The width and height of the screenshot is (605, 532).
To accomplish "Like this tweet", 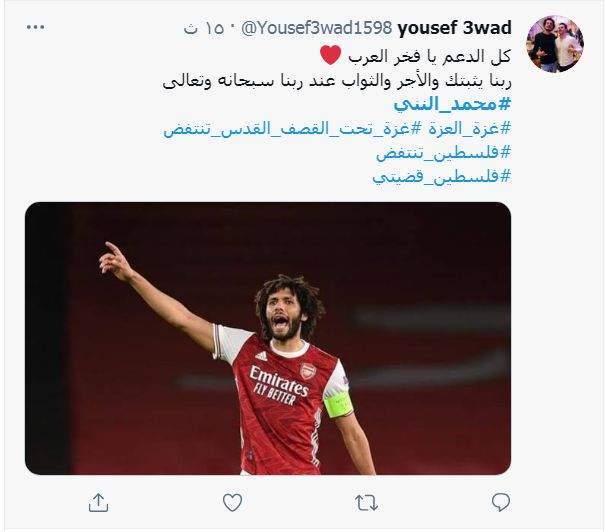I will (x=232, y=500).
